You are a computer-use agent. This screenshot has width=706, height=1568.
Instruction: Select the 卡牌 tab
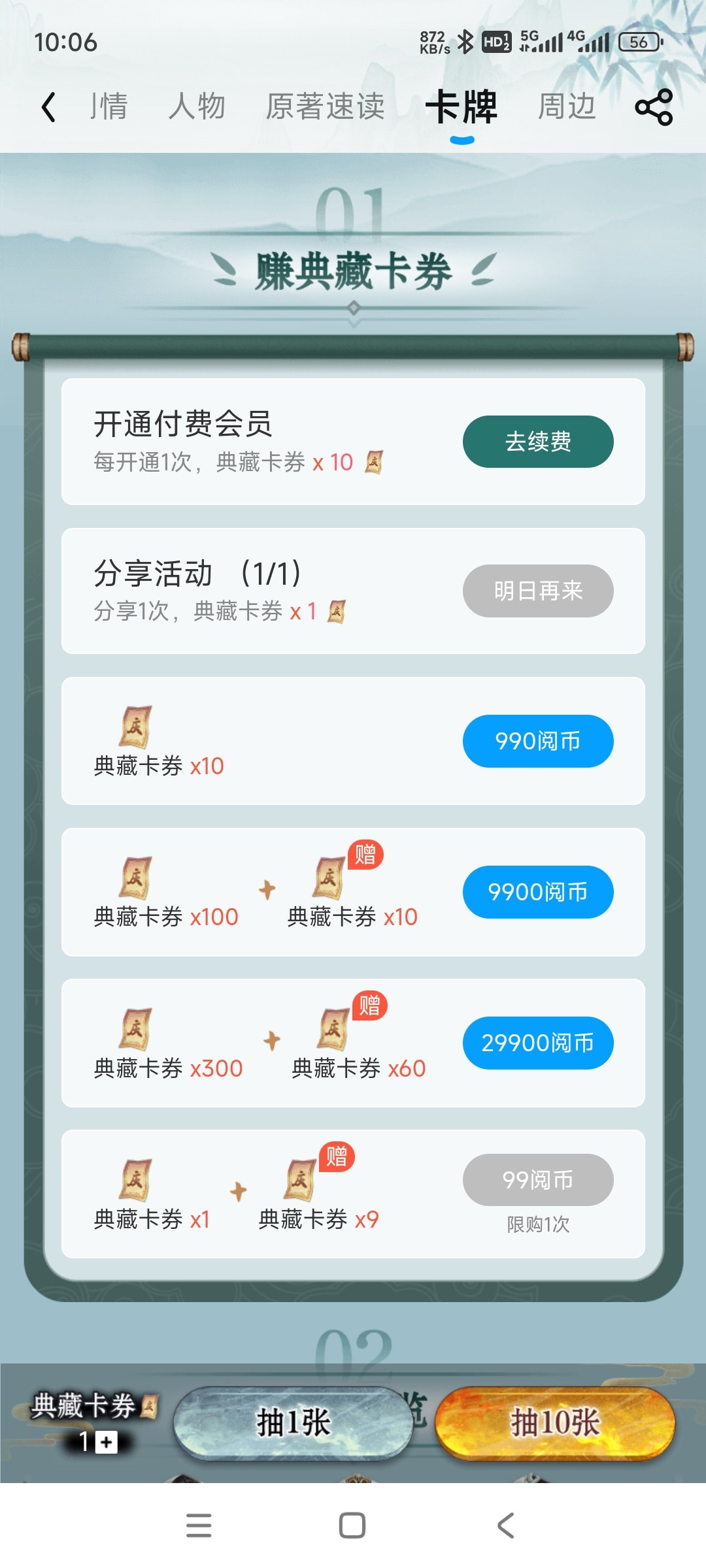click(x=462, y=106)
